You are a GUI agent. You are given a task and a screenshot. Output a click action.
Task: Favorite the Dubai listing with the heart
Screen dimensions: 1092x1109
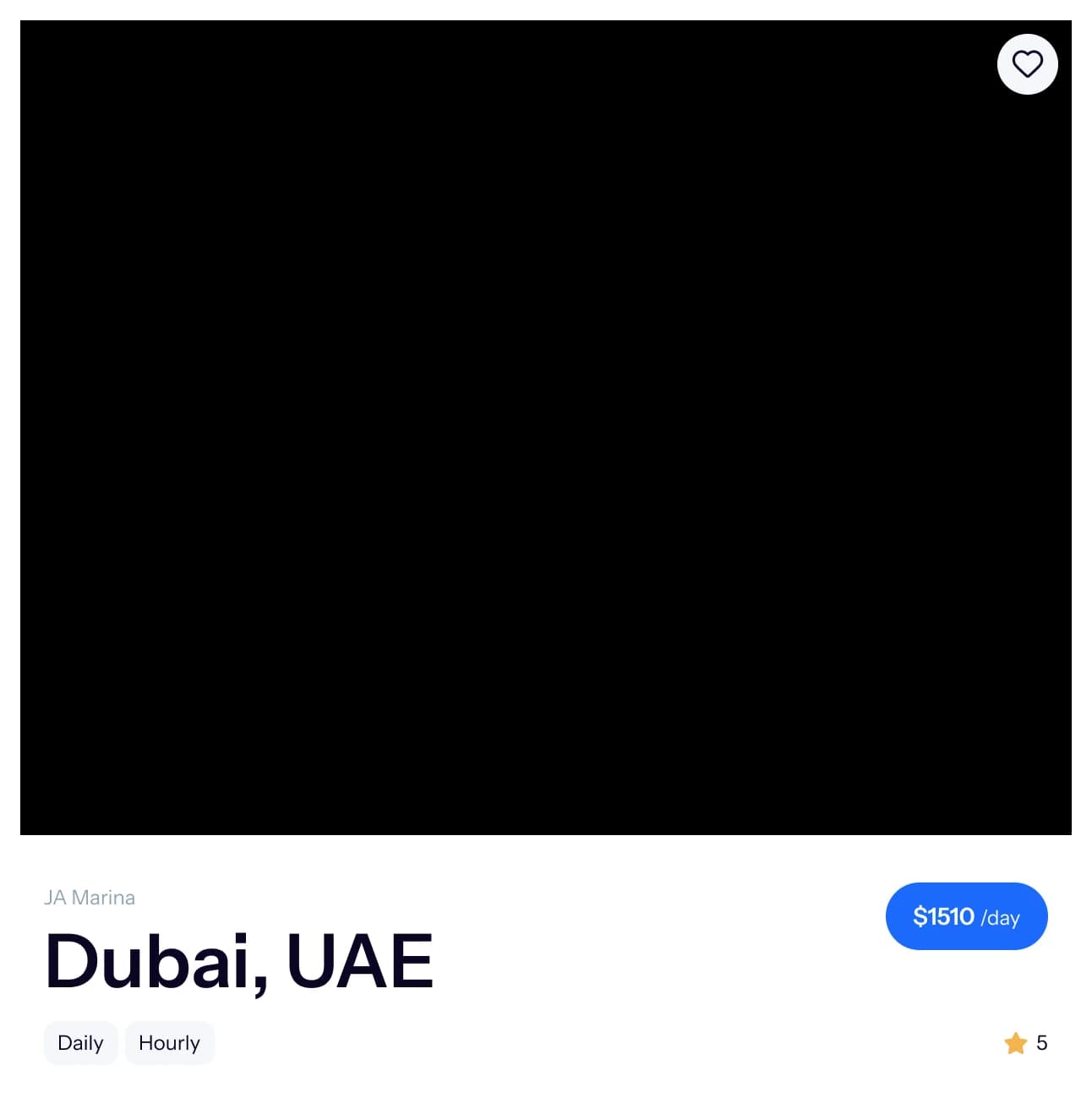1027,64
